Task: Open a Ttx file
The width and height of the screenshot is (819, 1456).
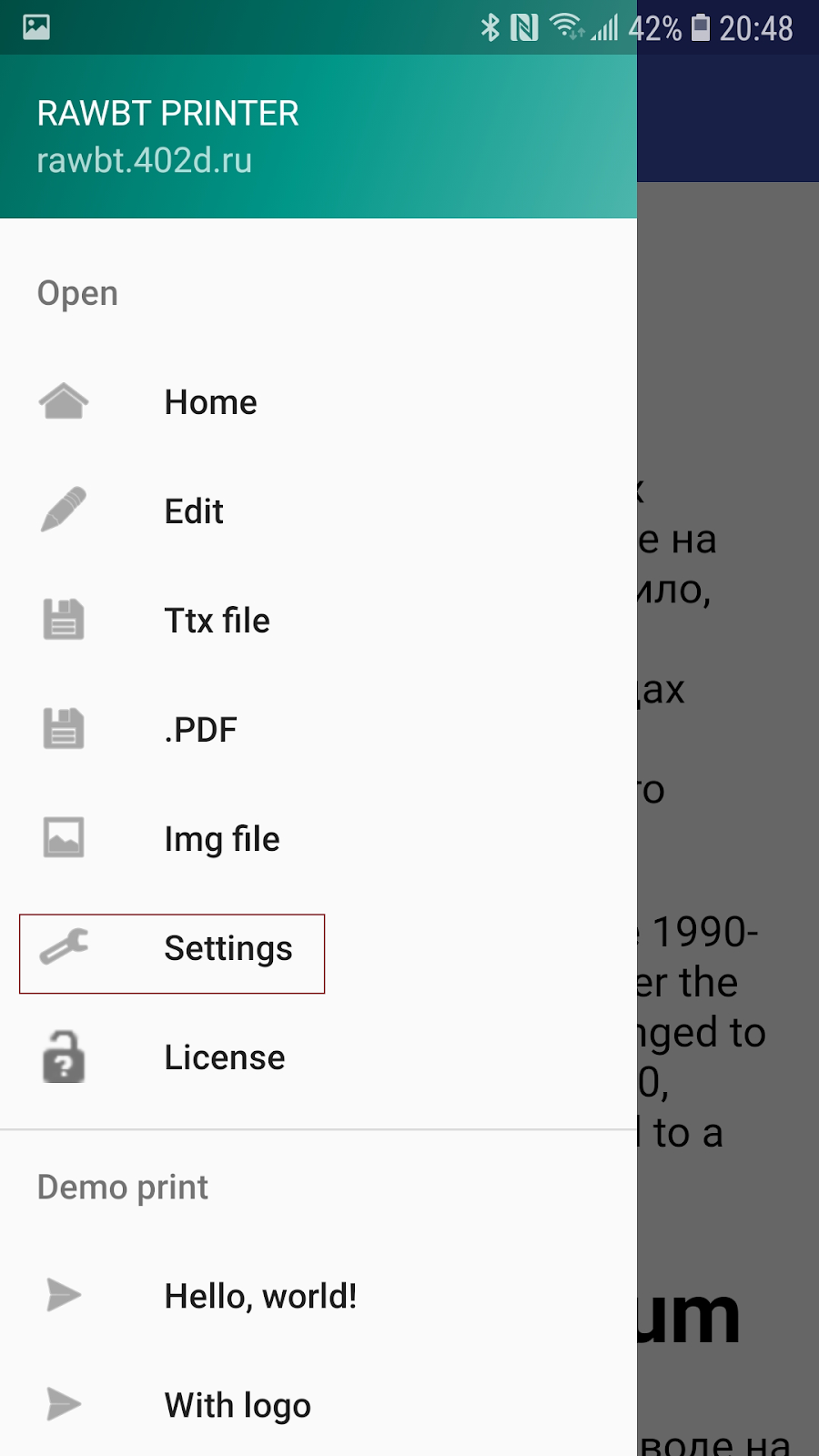Action: pos(318,621)
